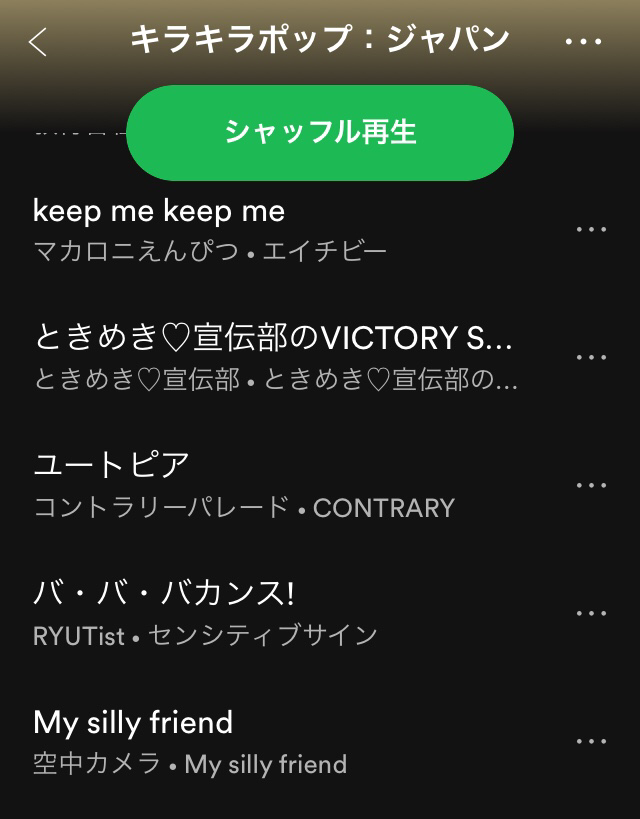Start シャッフル再生 shuffle playback

[x=320, y=133]
